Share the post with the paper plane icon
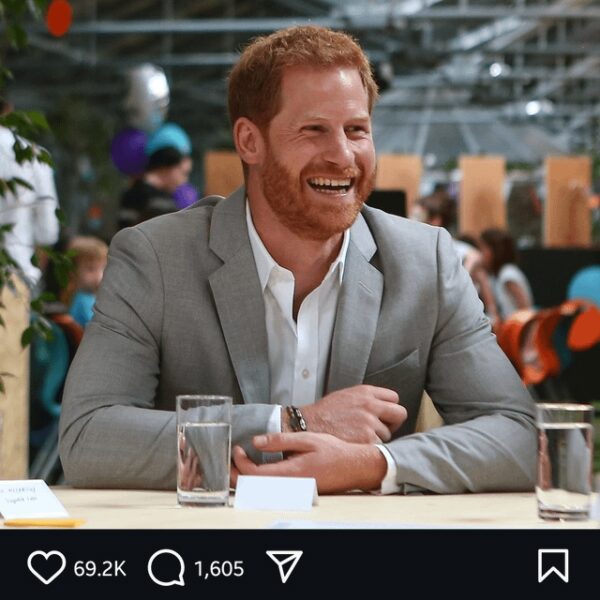Screen dimensions: 600x600 tap(284, 566)
